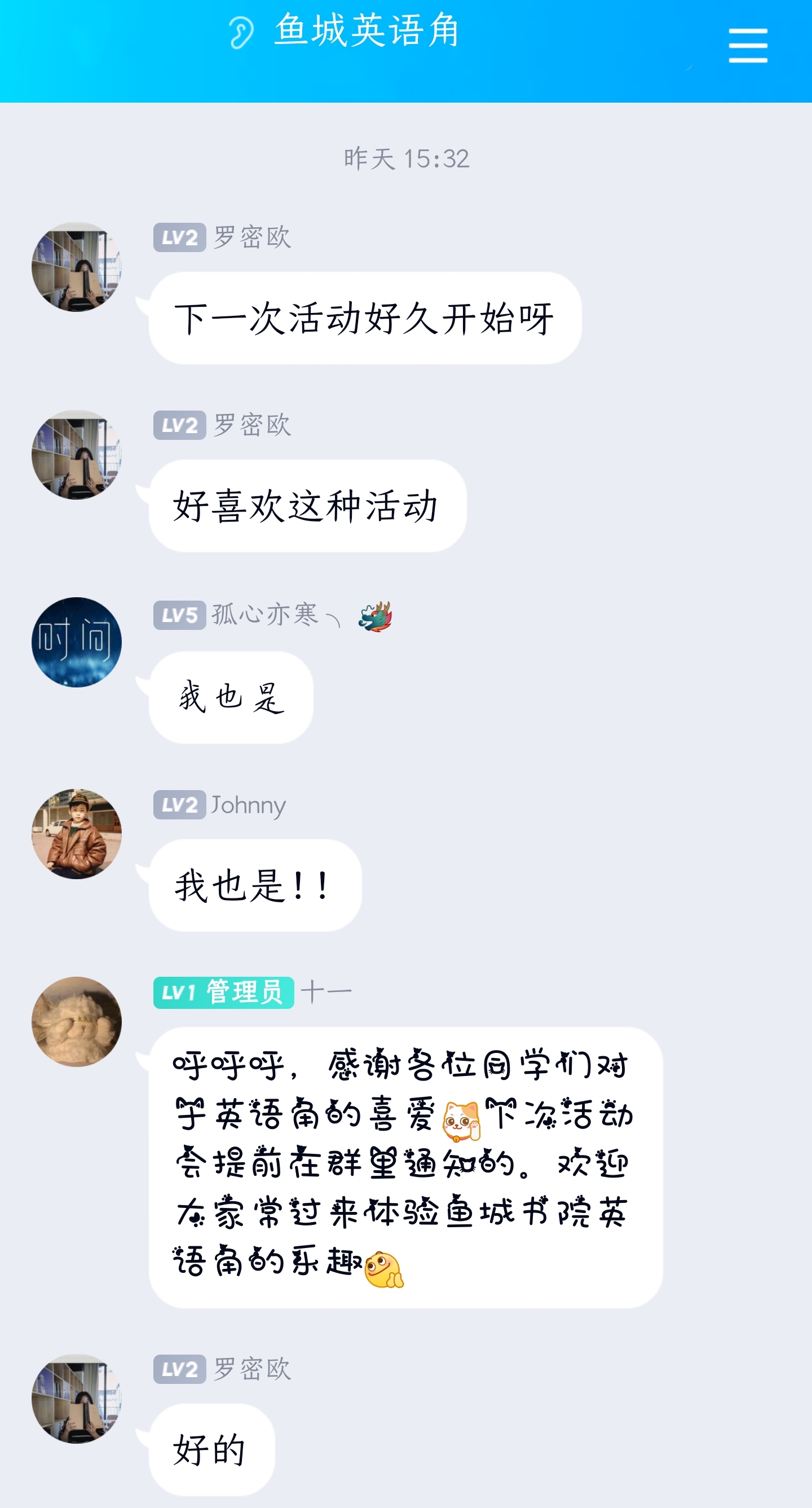812x1508 pixels.
Task: Open the group menu icon
Action: point(748,45)
